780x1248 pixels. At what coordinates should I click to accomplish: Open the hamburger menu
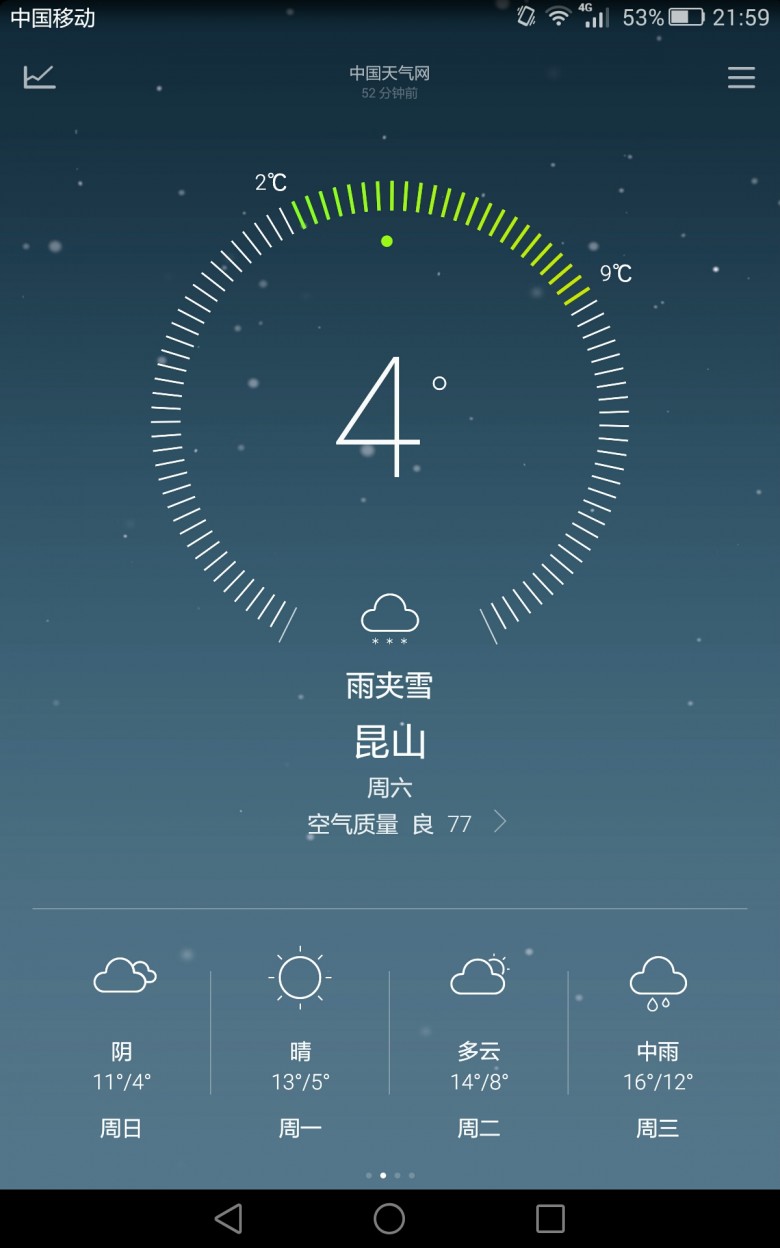click(x=741, y=78)
